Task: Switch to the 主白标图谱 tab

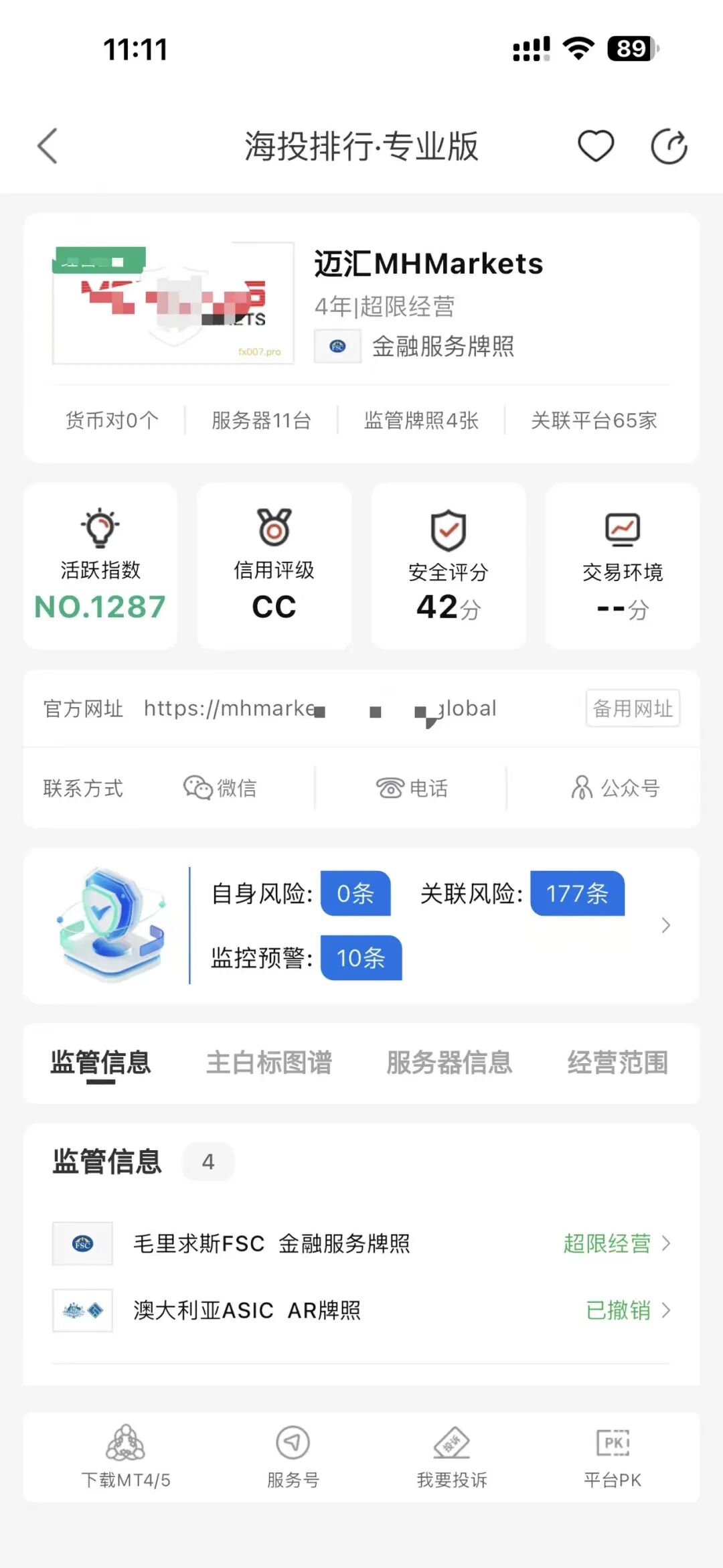Action: click(272, 1063)
